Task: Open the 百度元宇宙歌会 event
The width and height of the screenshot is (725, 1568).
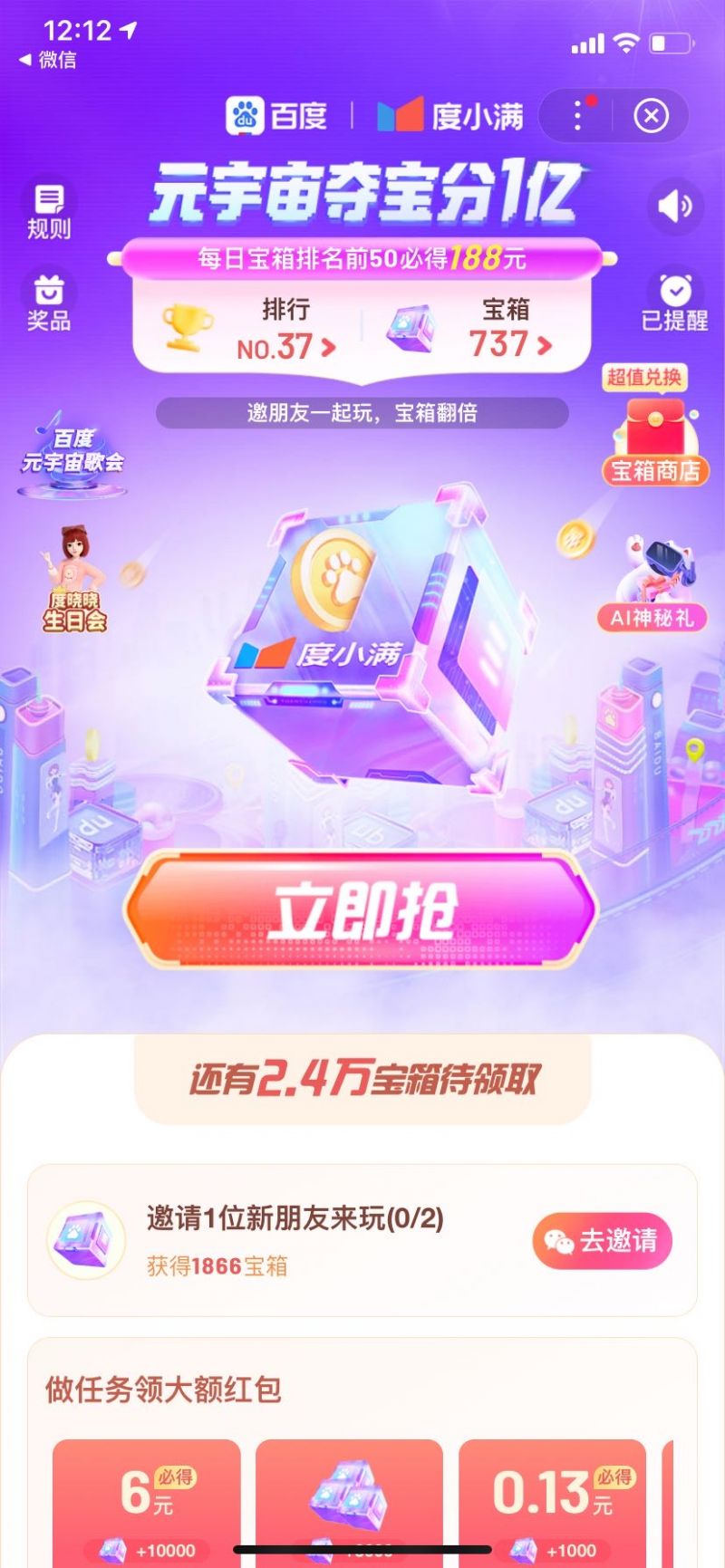Action: tap(72, 457)
